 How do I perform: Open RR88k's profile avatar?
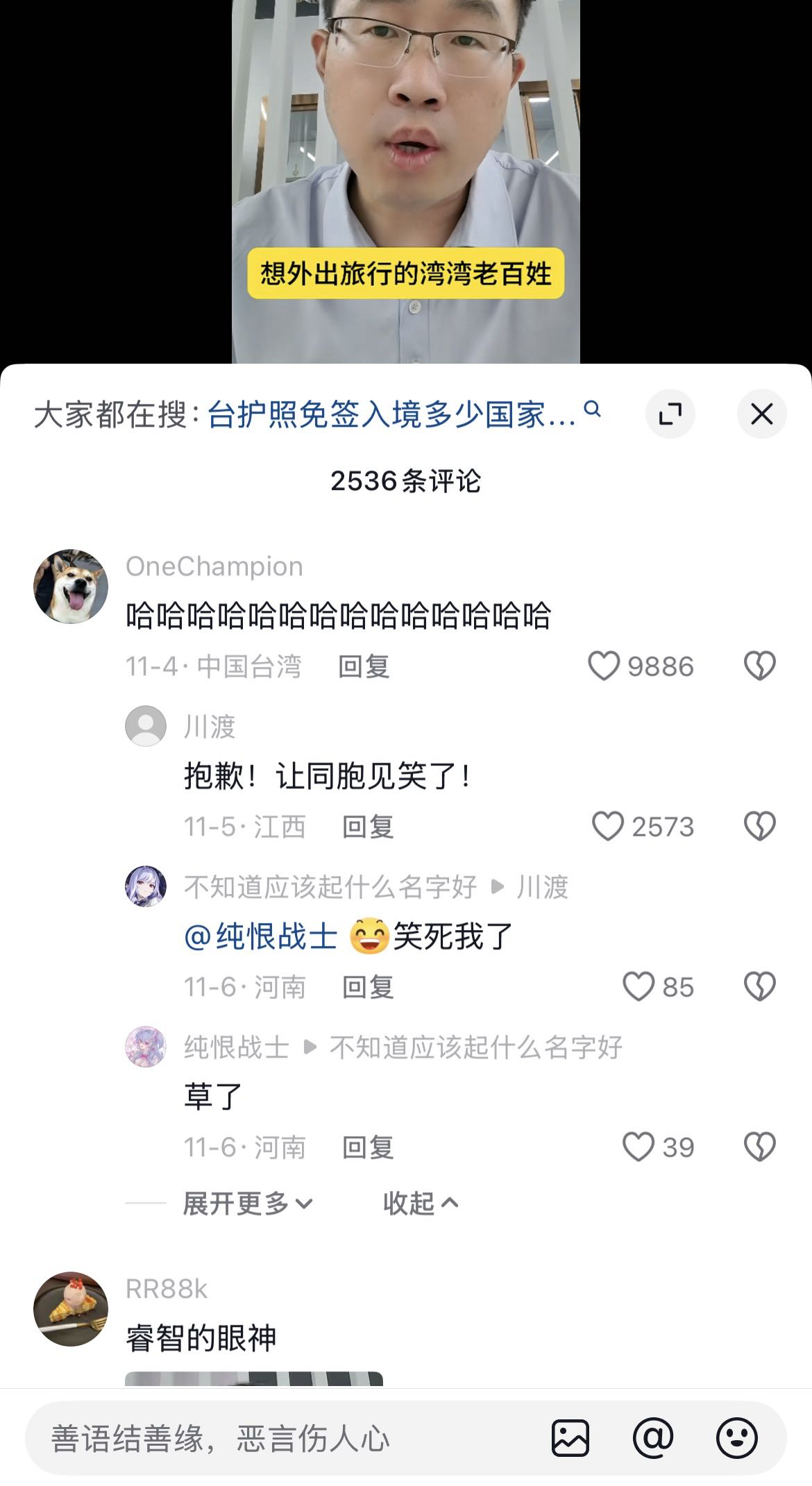(x=71, y=1309)
